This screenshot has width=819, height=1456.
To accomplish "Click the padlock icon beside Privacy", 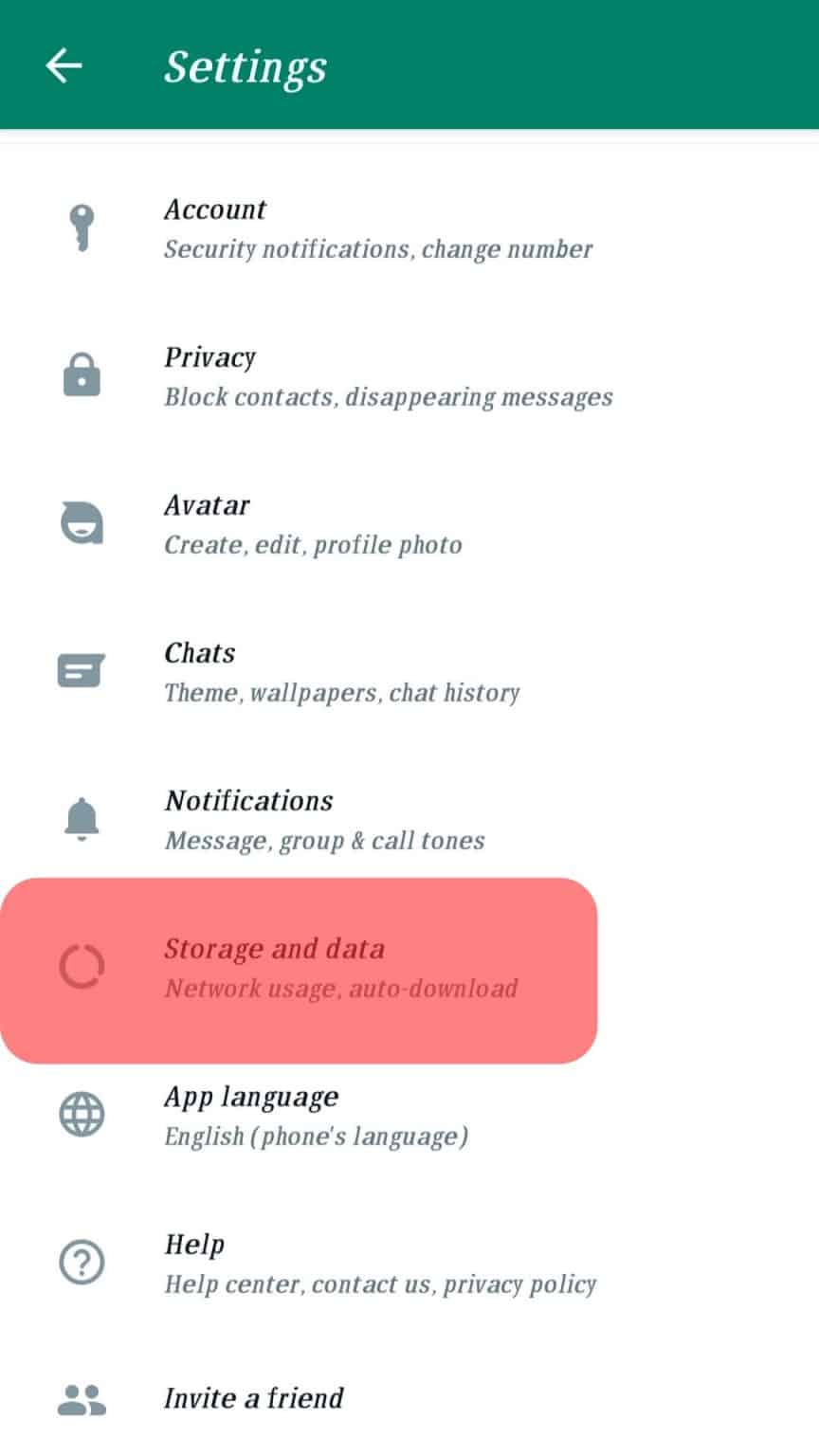I will point(82,375).
